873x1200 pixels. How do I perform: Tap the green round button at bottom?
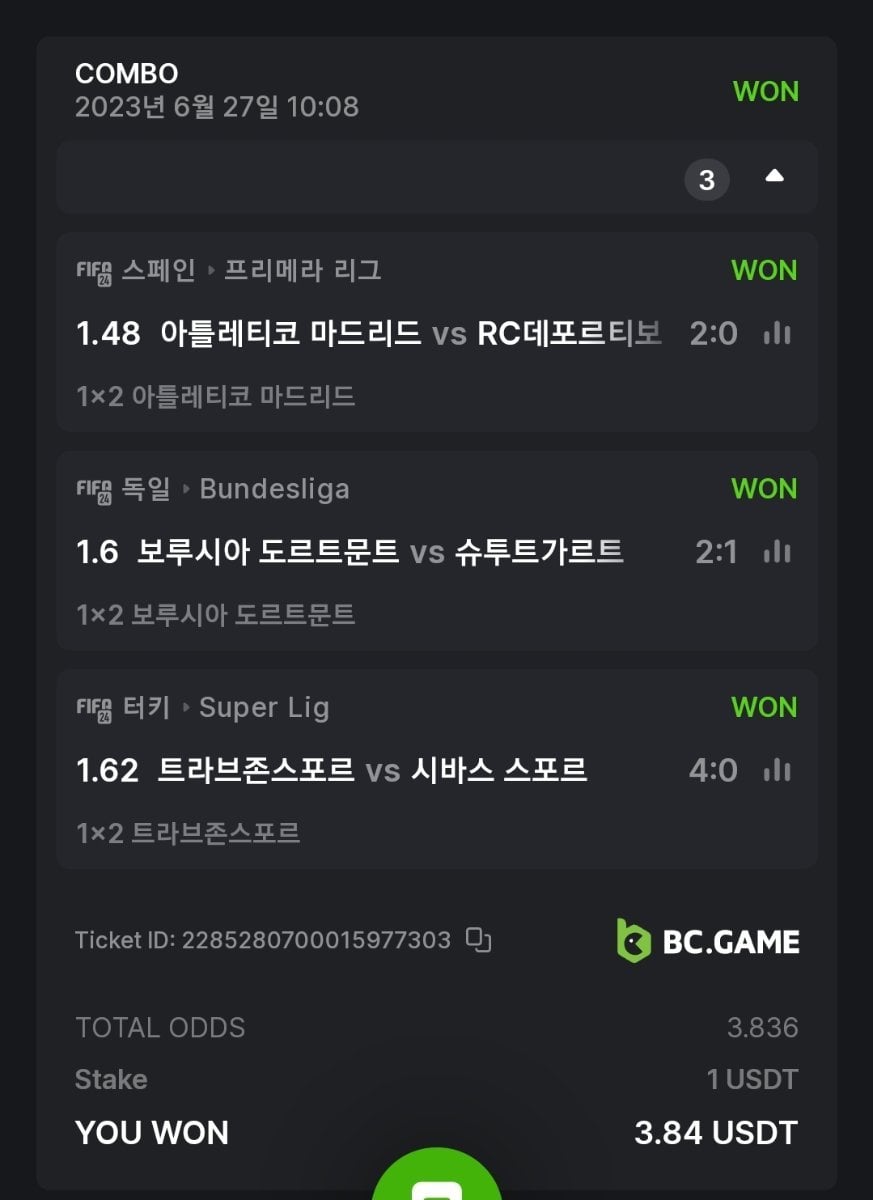(436, 1180)
